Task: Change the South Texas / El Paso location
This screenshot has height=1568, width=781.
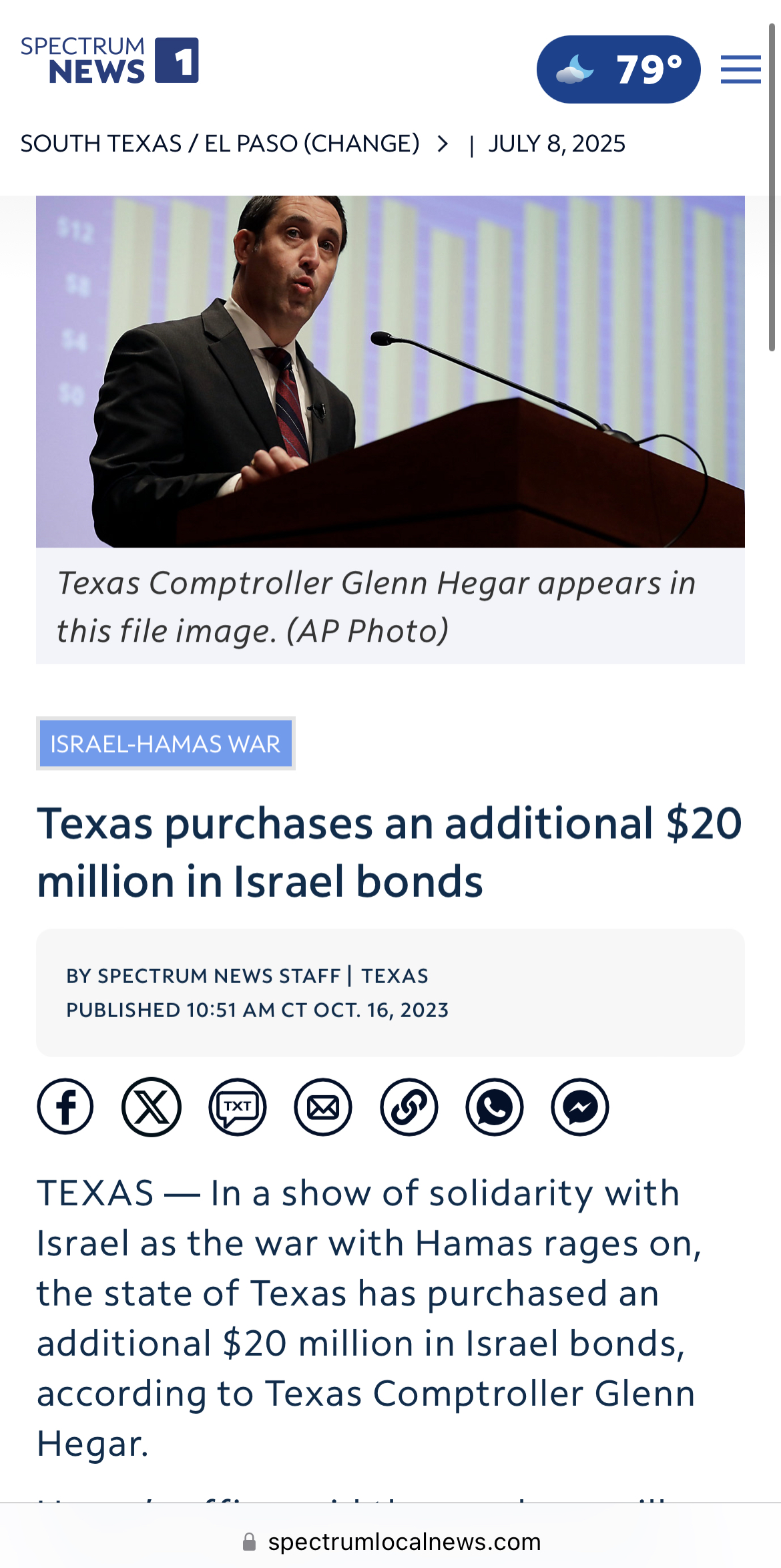Action: pos(234,144)
